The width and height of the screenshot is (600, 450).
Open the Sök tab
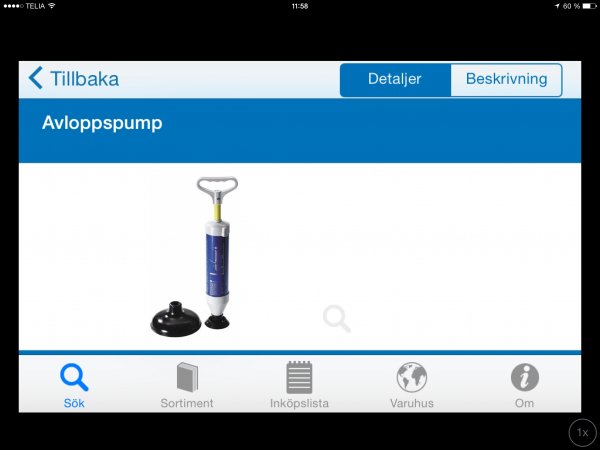pyautogui.click(x=74, y=385)
